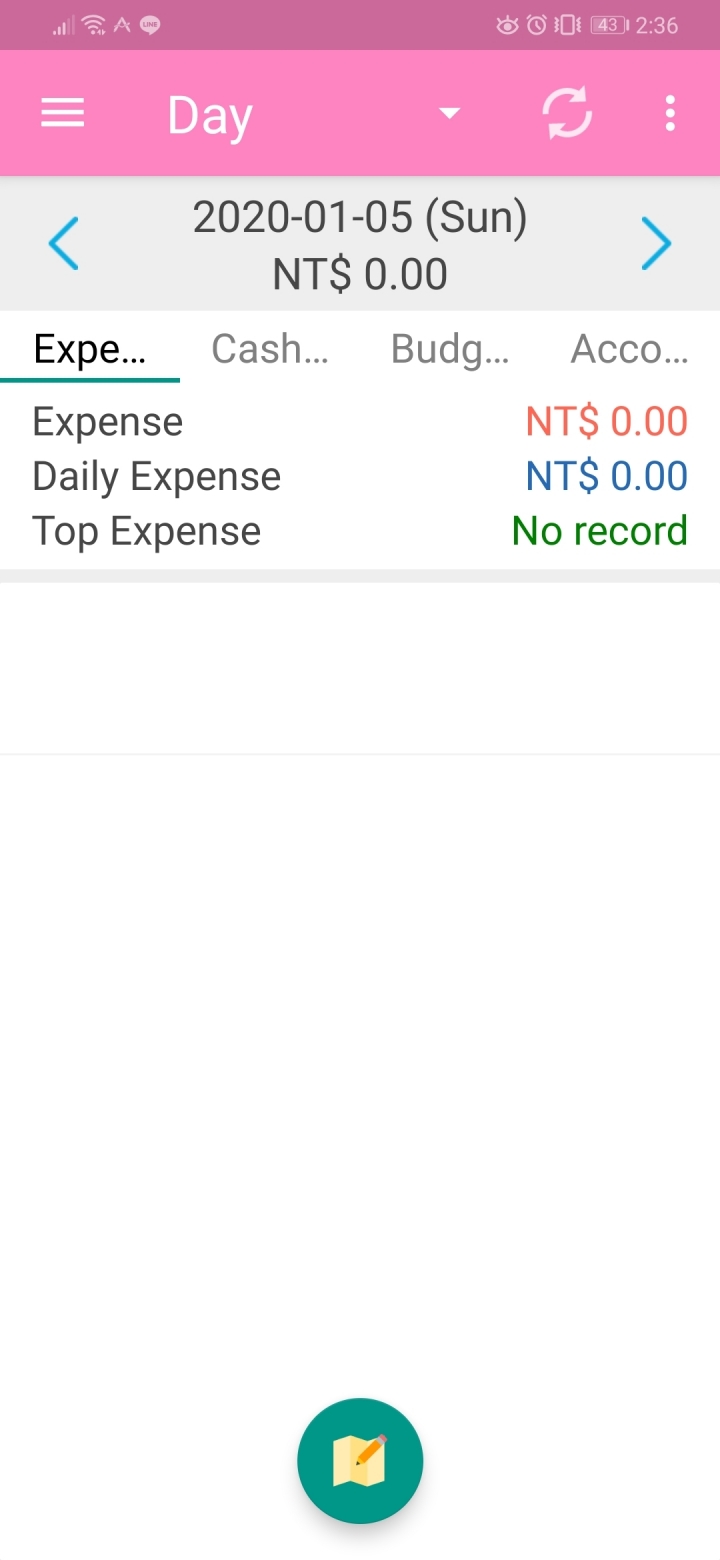Tap the sync refresh icon
The image size is (720, 1560).
567,113
